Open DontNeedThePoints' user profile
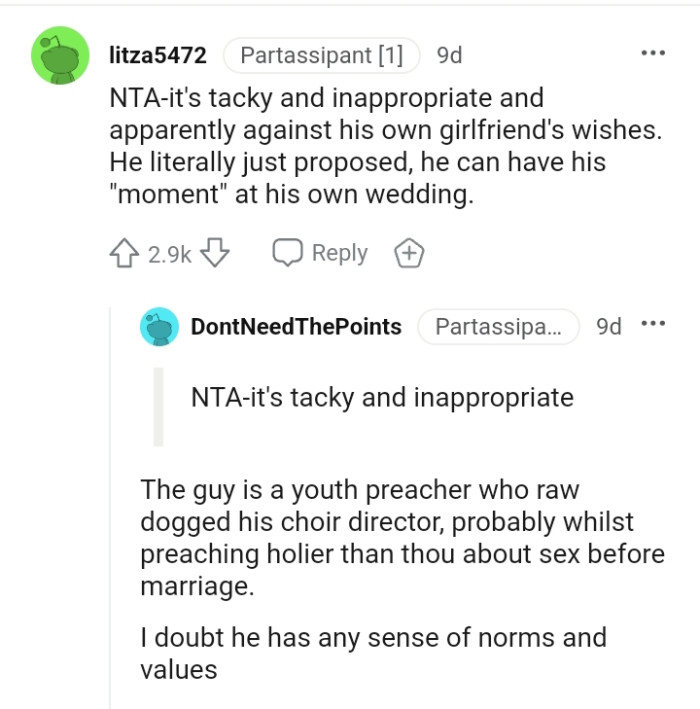 click(295, 326)
